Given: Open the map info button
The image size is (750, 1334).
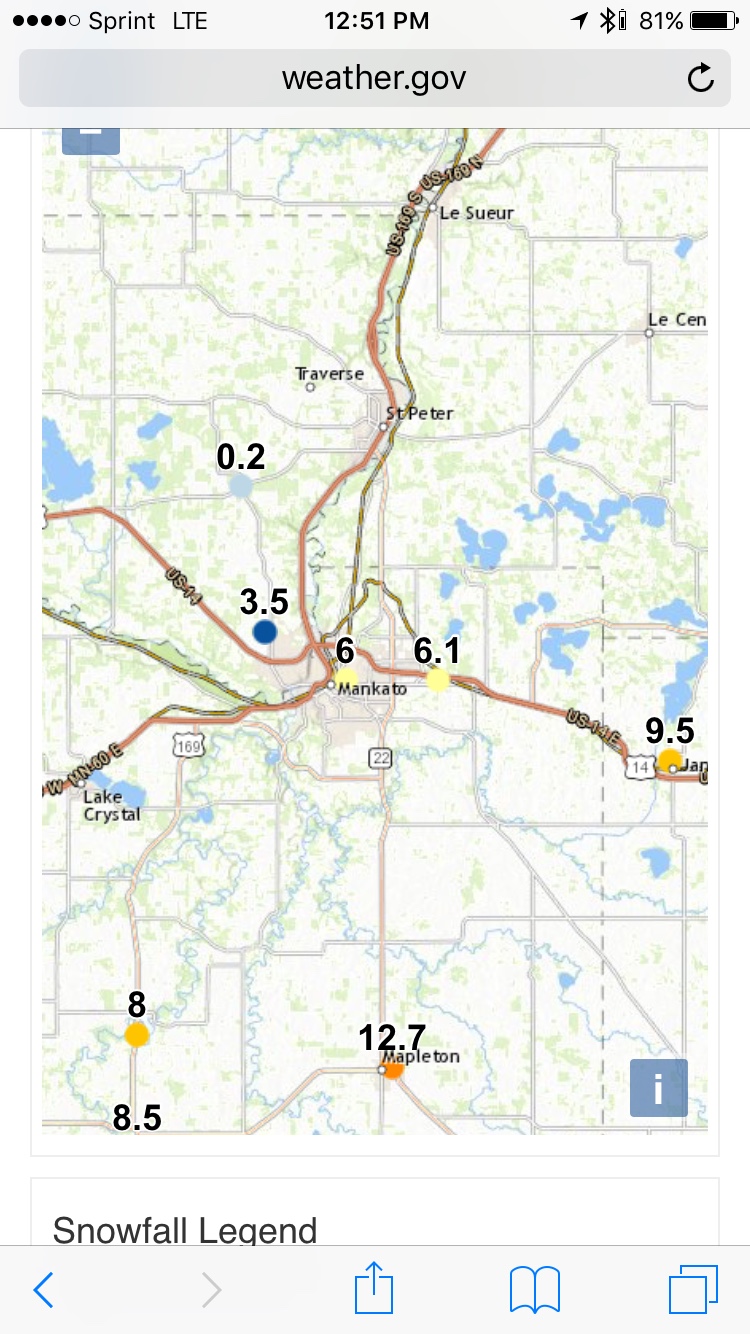Looking at the screenshot, I should [658, 1088].
